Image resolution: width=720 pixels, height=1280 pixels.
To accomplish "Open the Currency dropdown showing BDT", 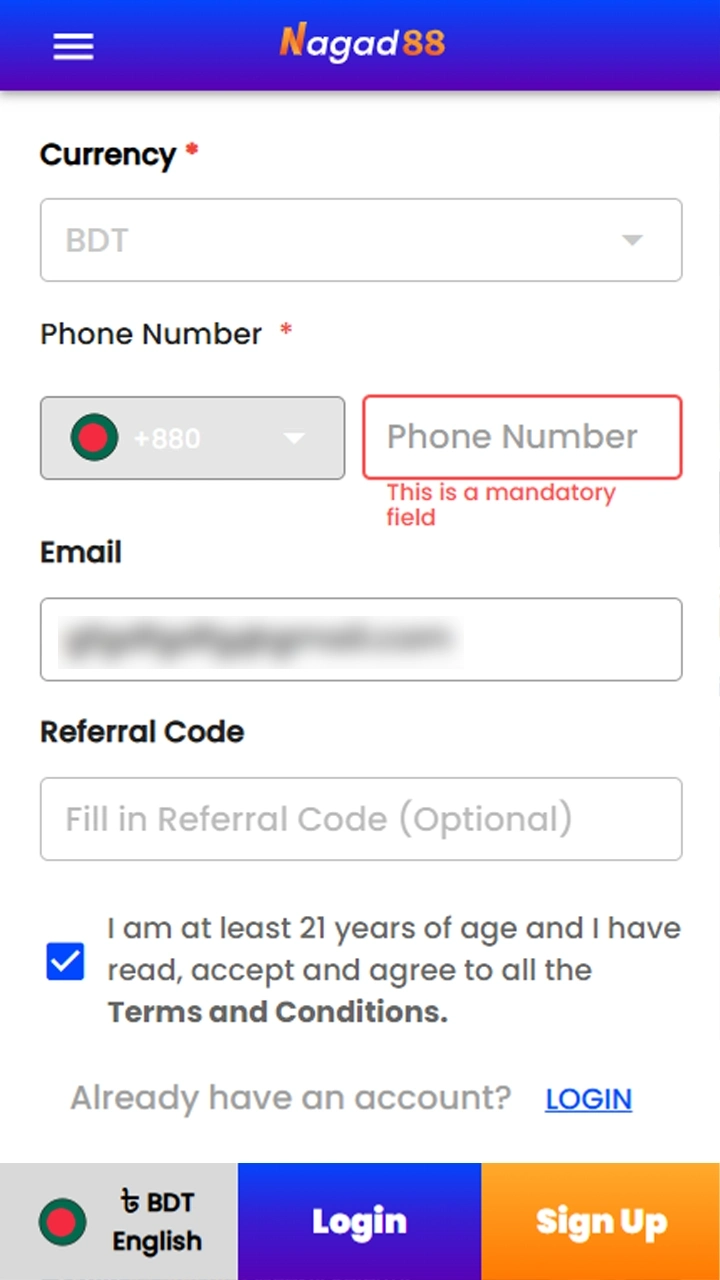I will click(360, 240).
